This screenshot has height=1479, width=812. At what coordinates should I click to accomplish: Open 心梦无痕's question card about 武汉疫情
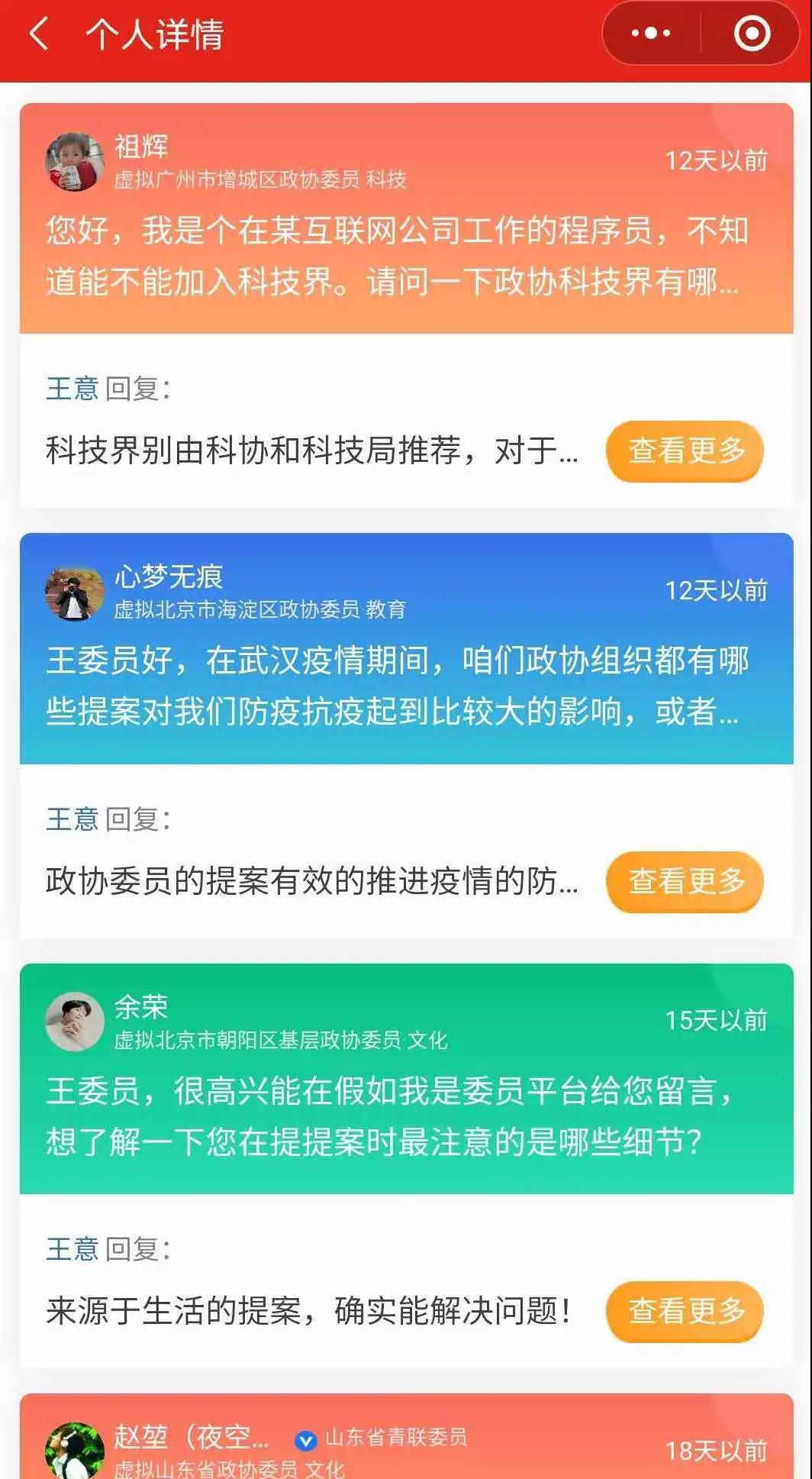pos(407,648)
